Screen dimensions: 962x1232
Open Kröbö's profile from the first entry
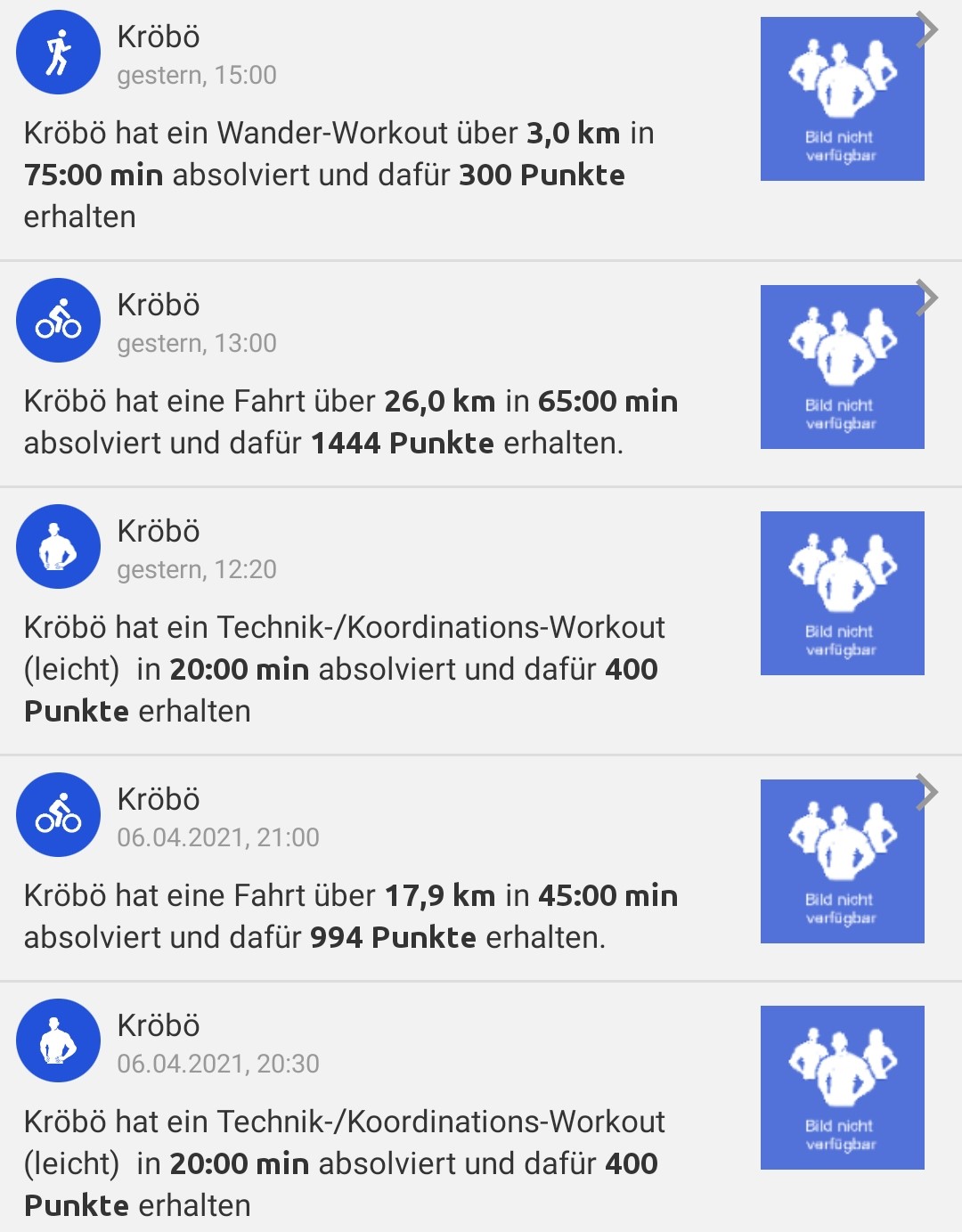coord(156,37)
